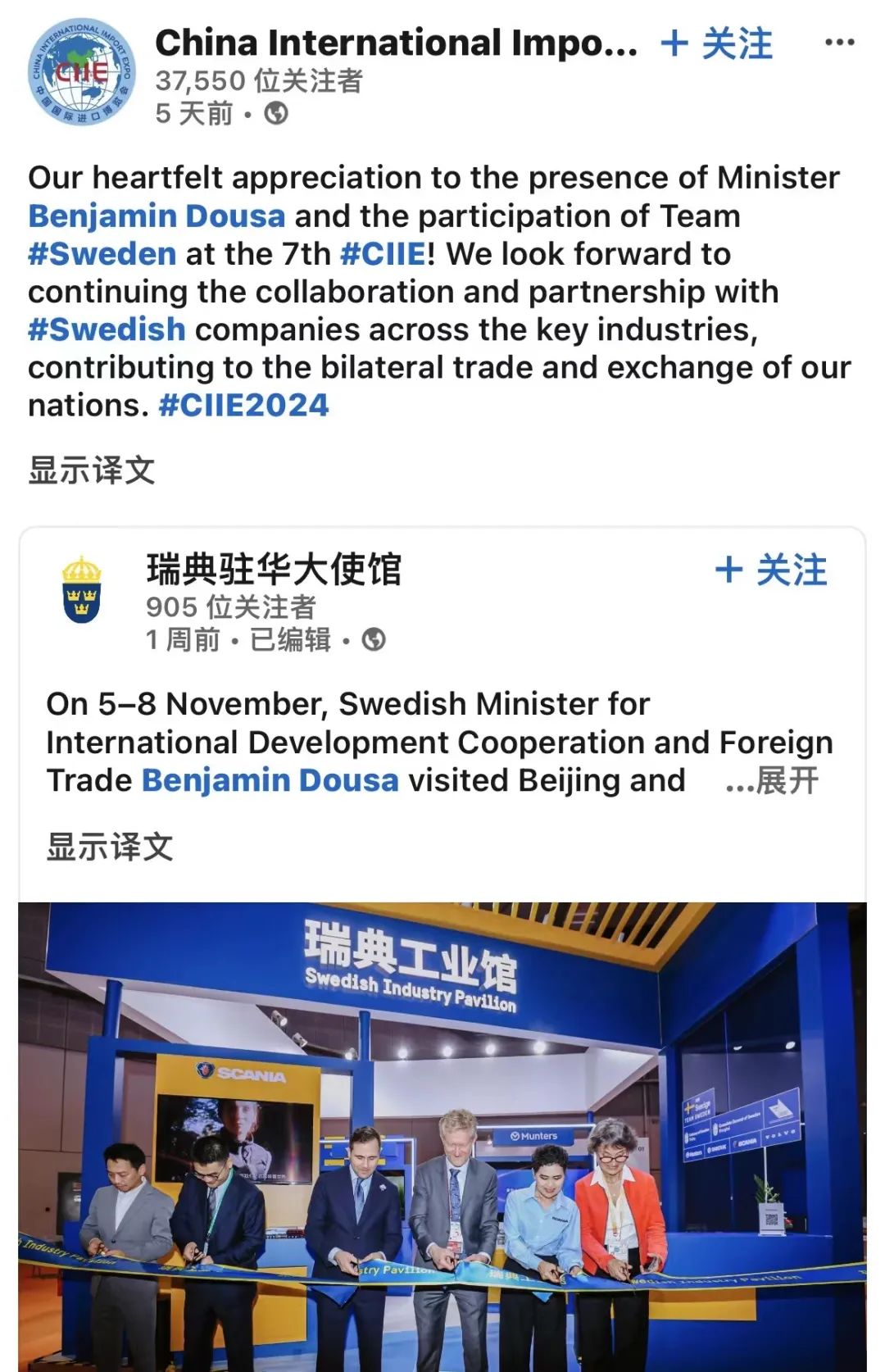885x1372 pixels.
Task: Follow China International Import Expo page
Action: [x=717, y=44]
